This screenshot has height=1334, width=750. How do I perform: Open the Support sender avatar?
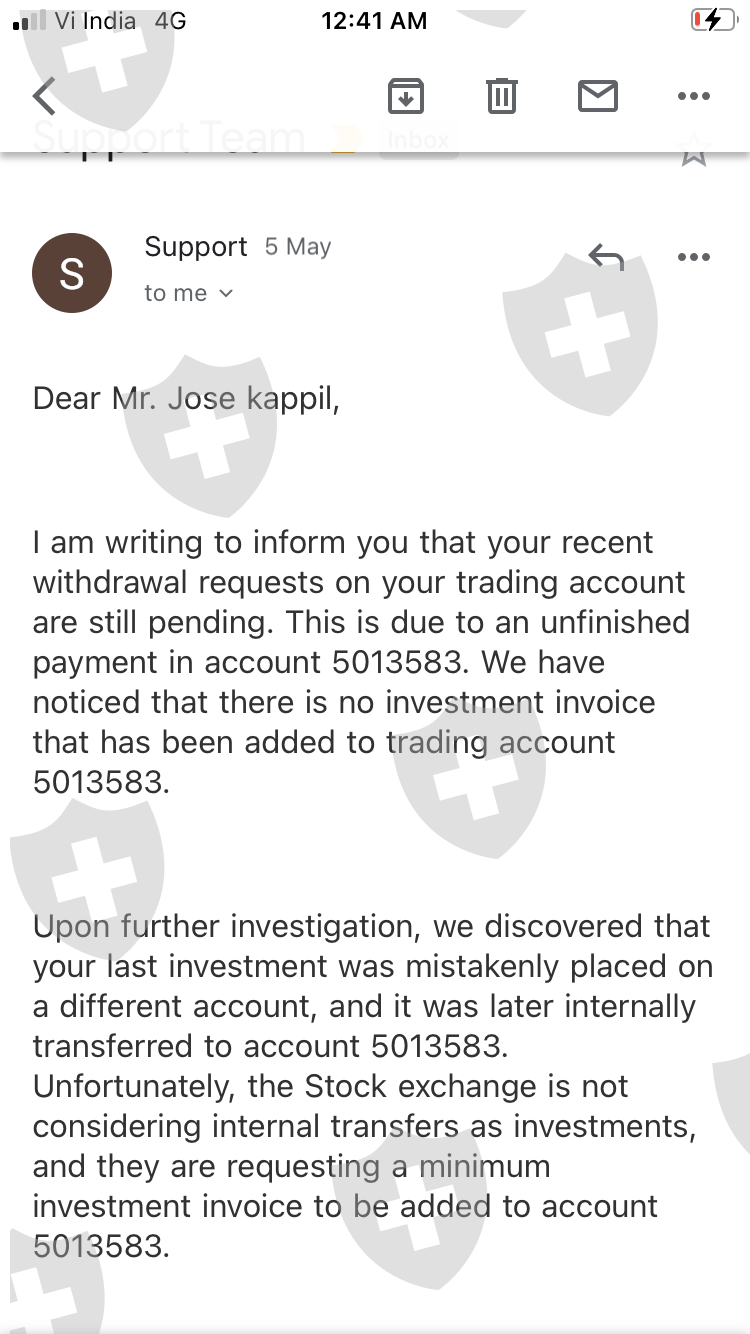(72, 273)
